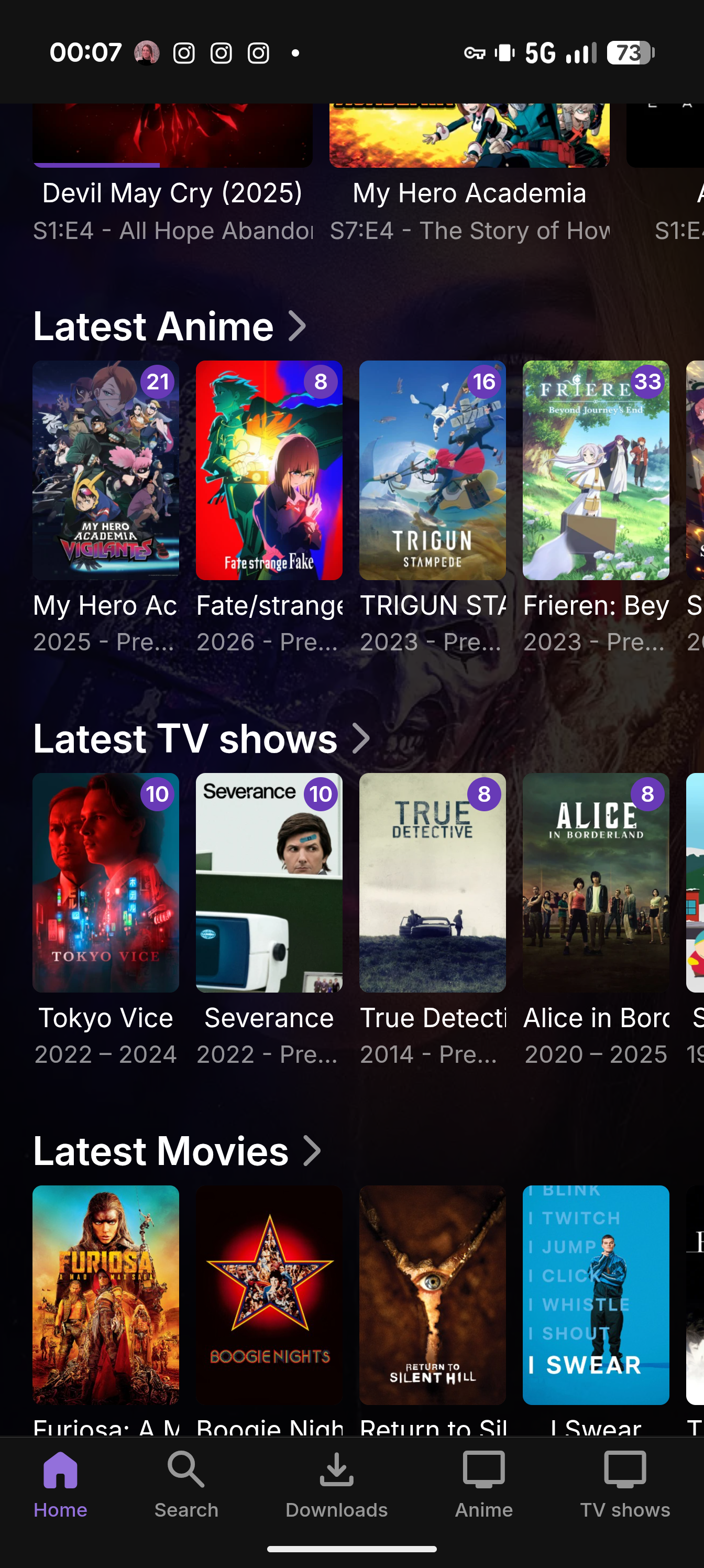Open Fate/strange Fake anime
This screenshot has height=1568, width=704.
pos(269,470)
